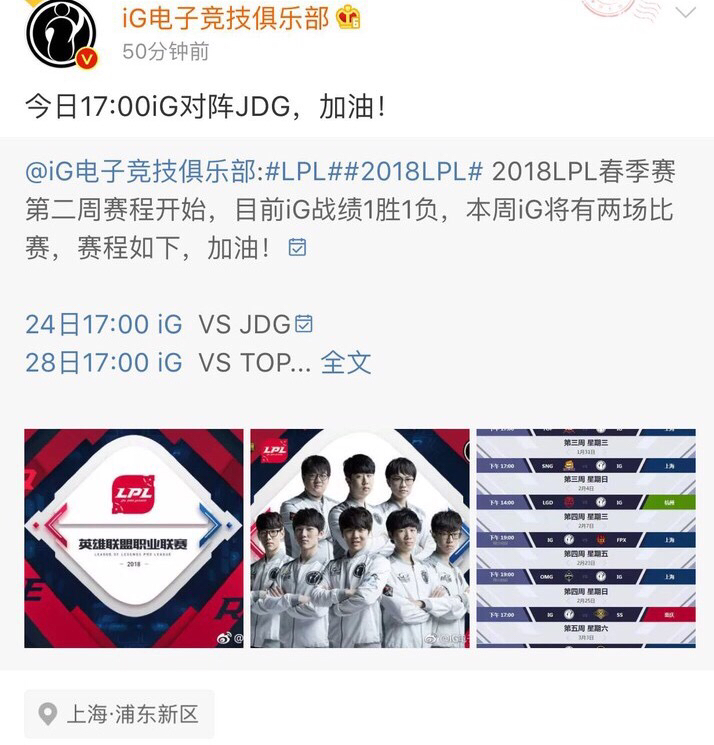
Task: View the match schedule image
Action: click(585, 538)
